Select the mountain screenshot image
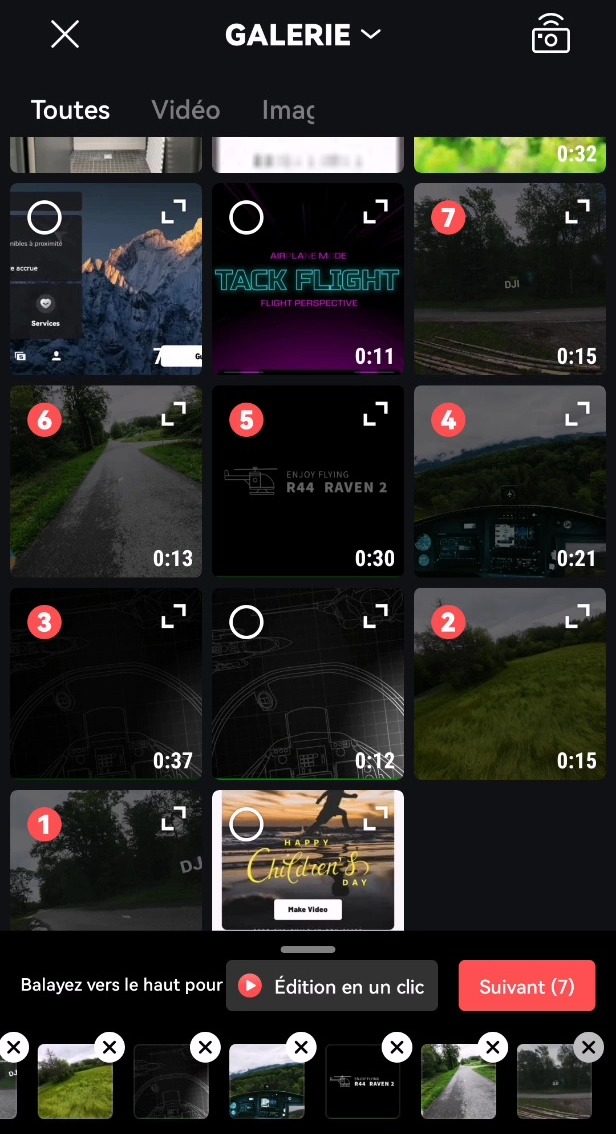Viewport: 616px width, 1134px height. [x=44, y=217]
